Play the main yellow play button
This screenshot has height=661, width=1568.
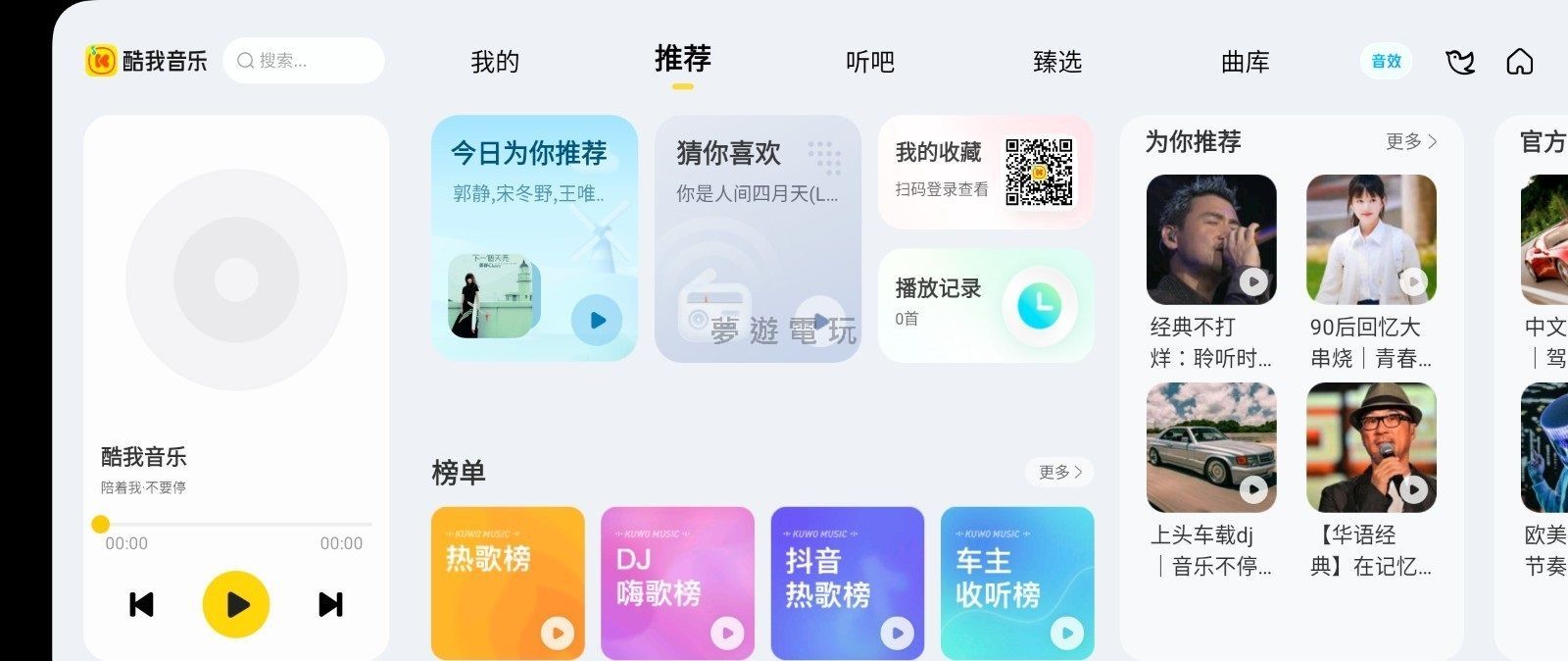(235, 604)
